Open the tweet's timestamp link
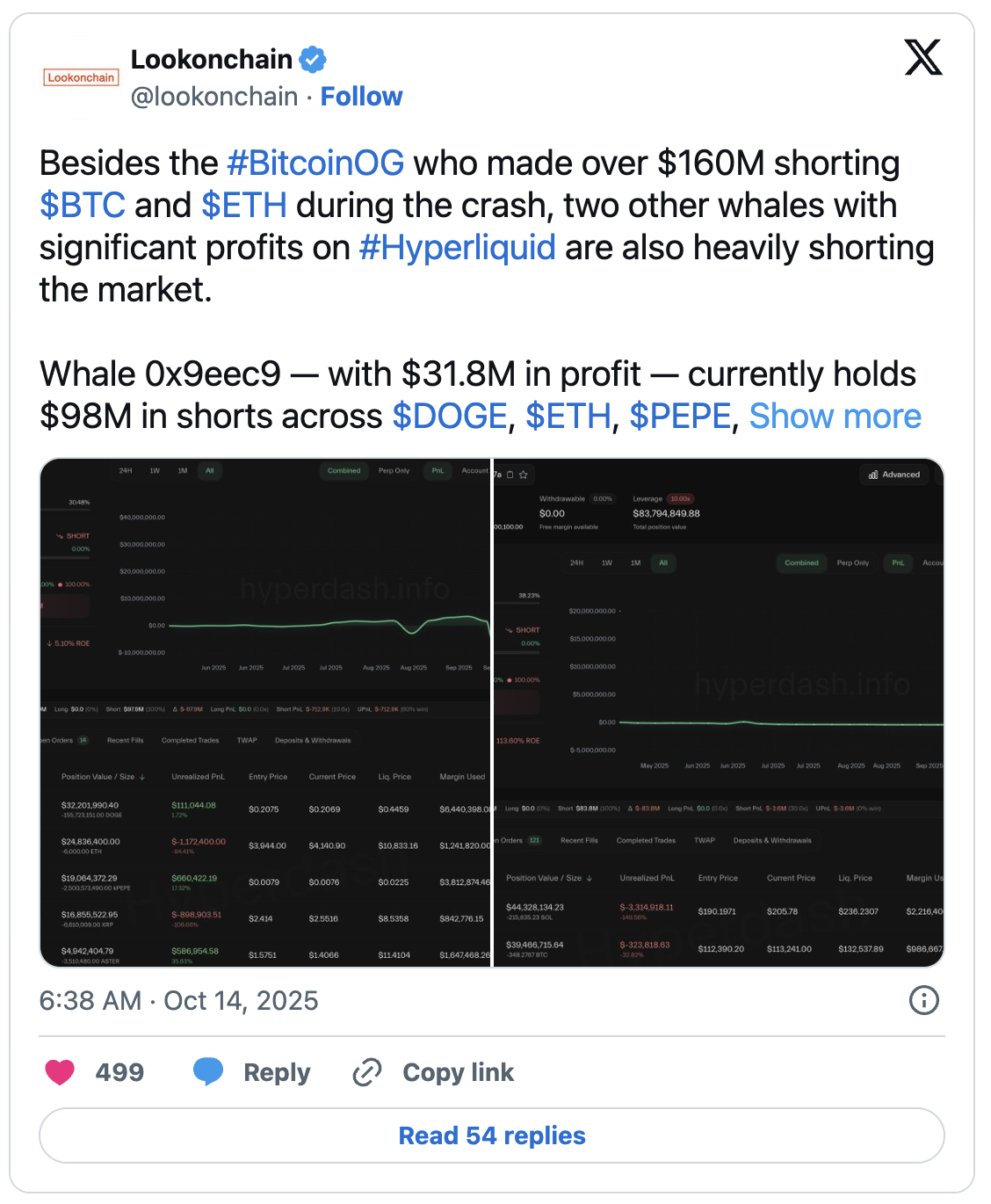Viewport: 991px width, 1204px height. (x=178, y=1001)
